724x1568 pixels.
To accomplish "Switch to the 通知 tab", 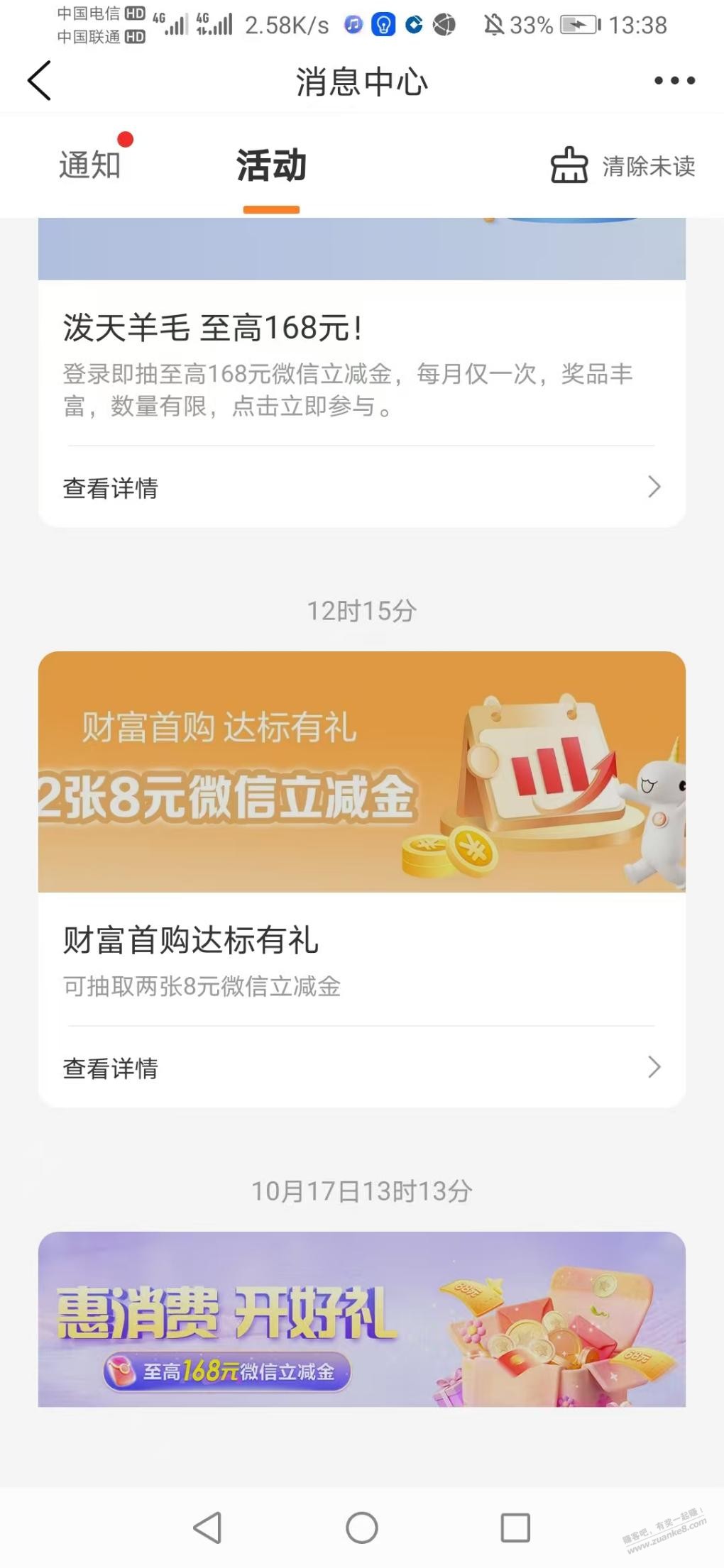I will pyautogui.click(x=89, y=166).
